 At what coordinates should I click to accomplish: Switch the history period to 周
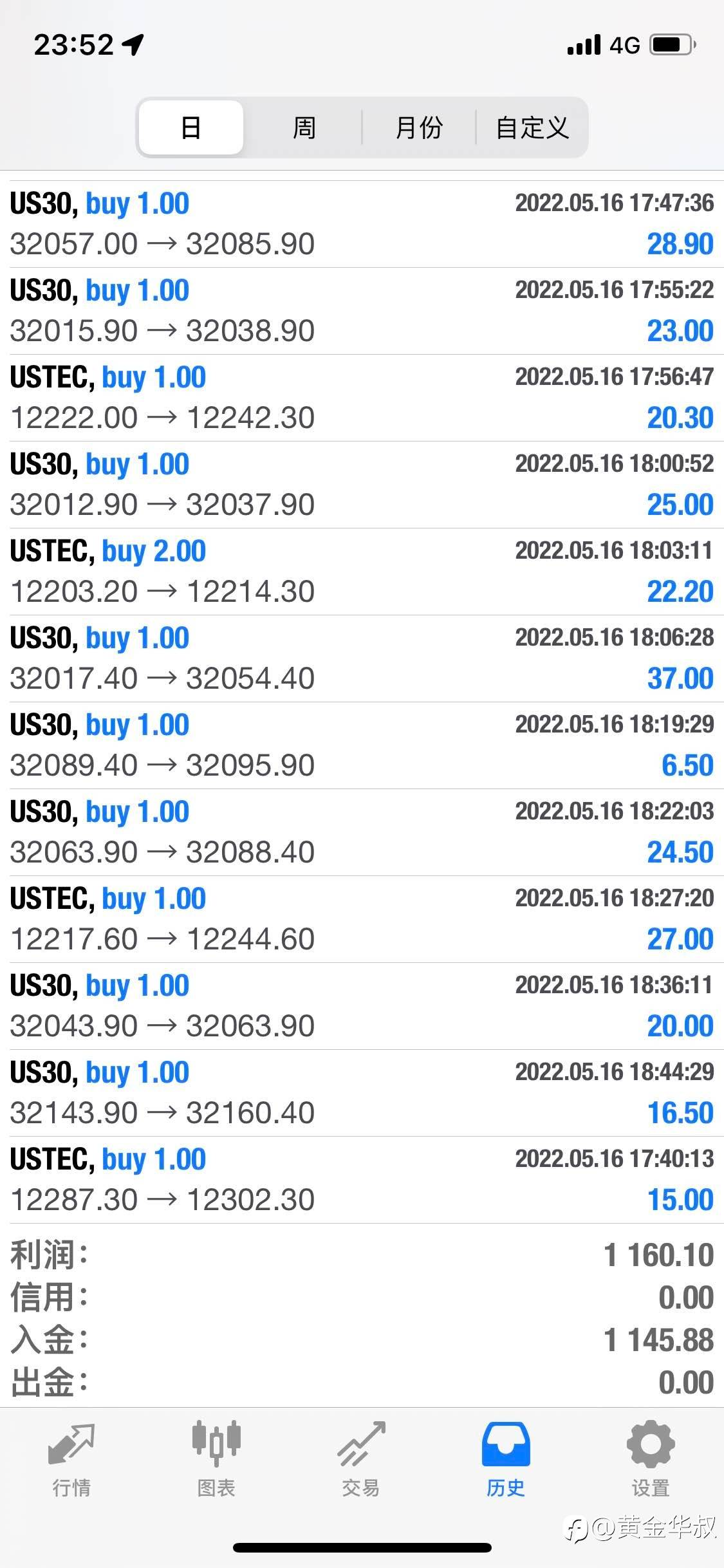[304, 127]
